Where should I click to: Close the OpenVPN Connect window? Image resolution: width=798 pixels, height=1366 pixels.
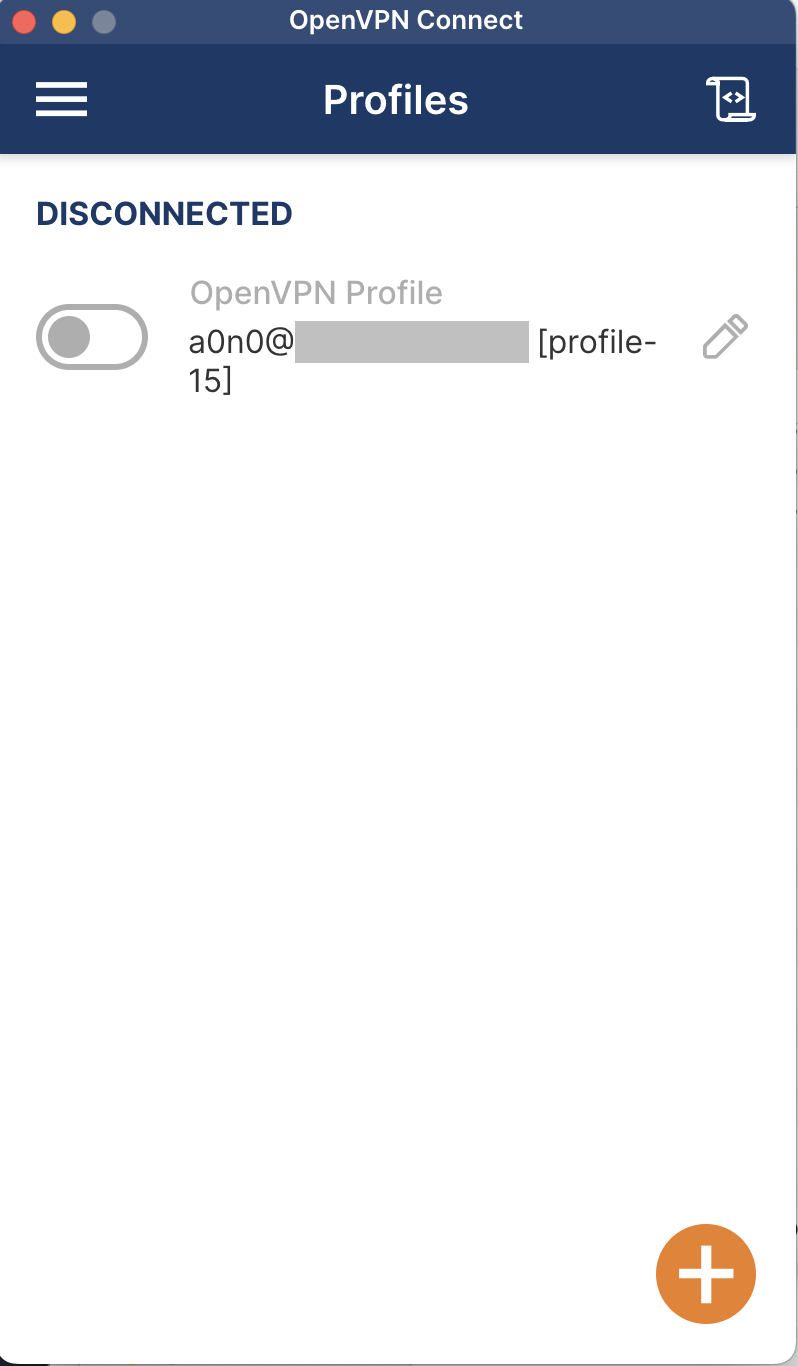(25, 22)
